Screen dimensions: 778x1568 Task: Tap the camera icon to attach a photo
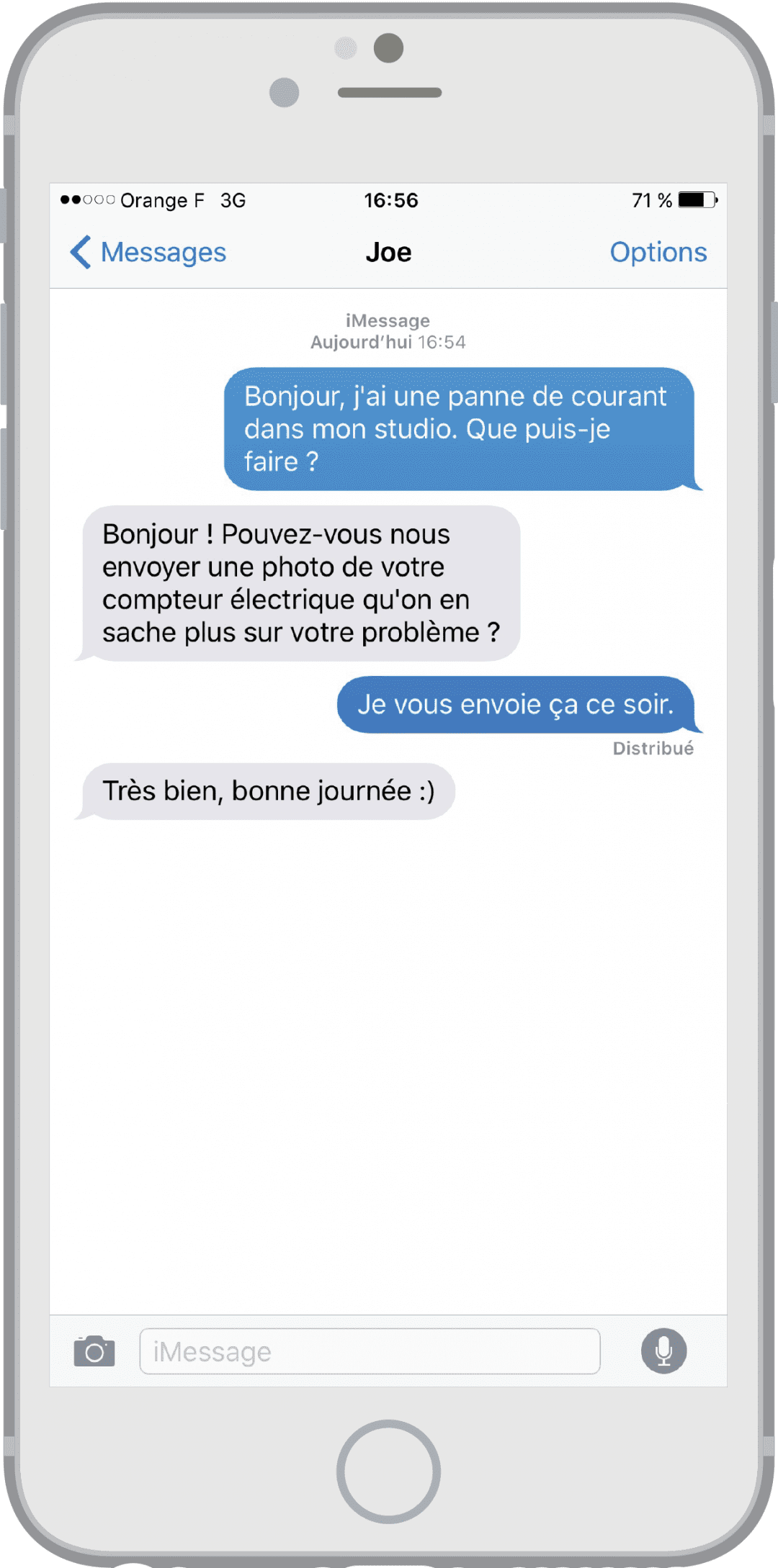pos(94,1351)
